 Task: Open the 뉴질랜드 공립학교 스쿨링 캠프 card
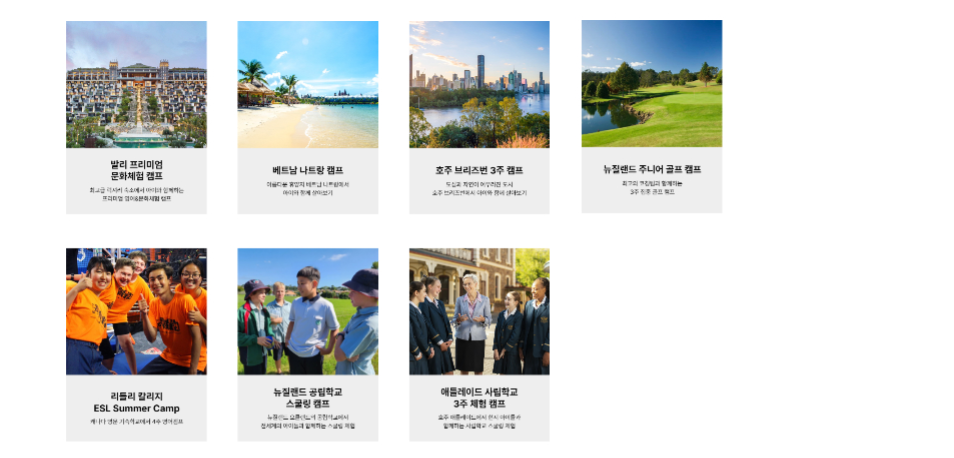pos(308,344)
